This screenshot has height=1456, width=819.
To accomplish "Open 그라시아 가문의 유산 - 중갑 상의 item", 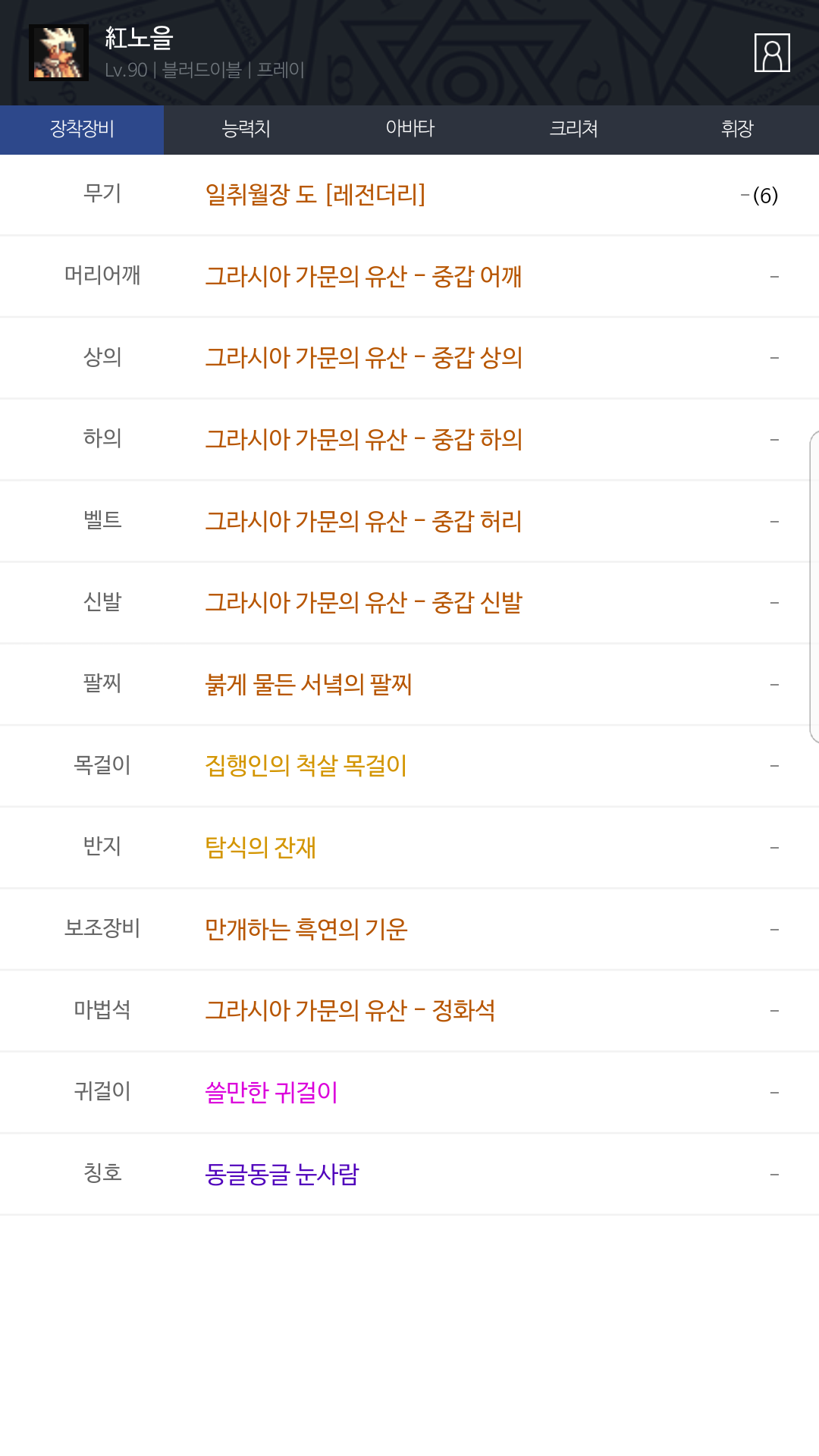I will pos(363,358).
